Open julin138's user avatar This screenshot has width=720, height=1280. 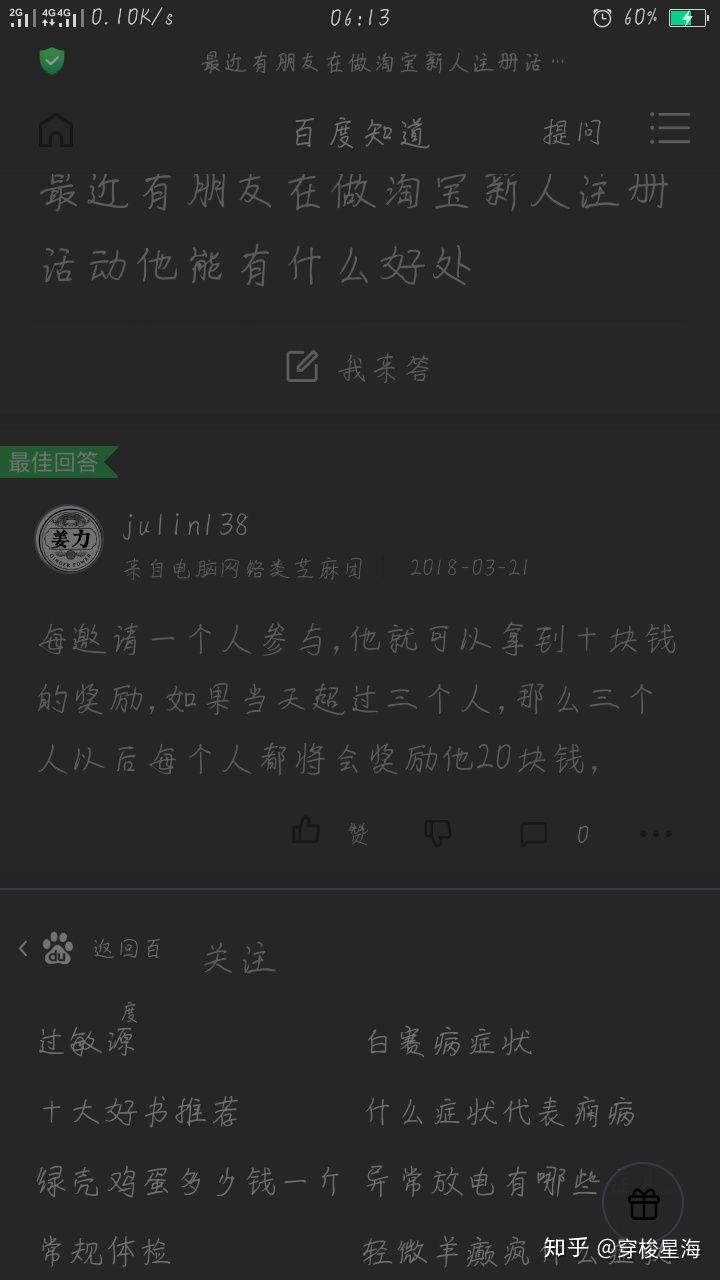tap(69, 540)
